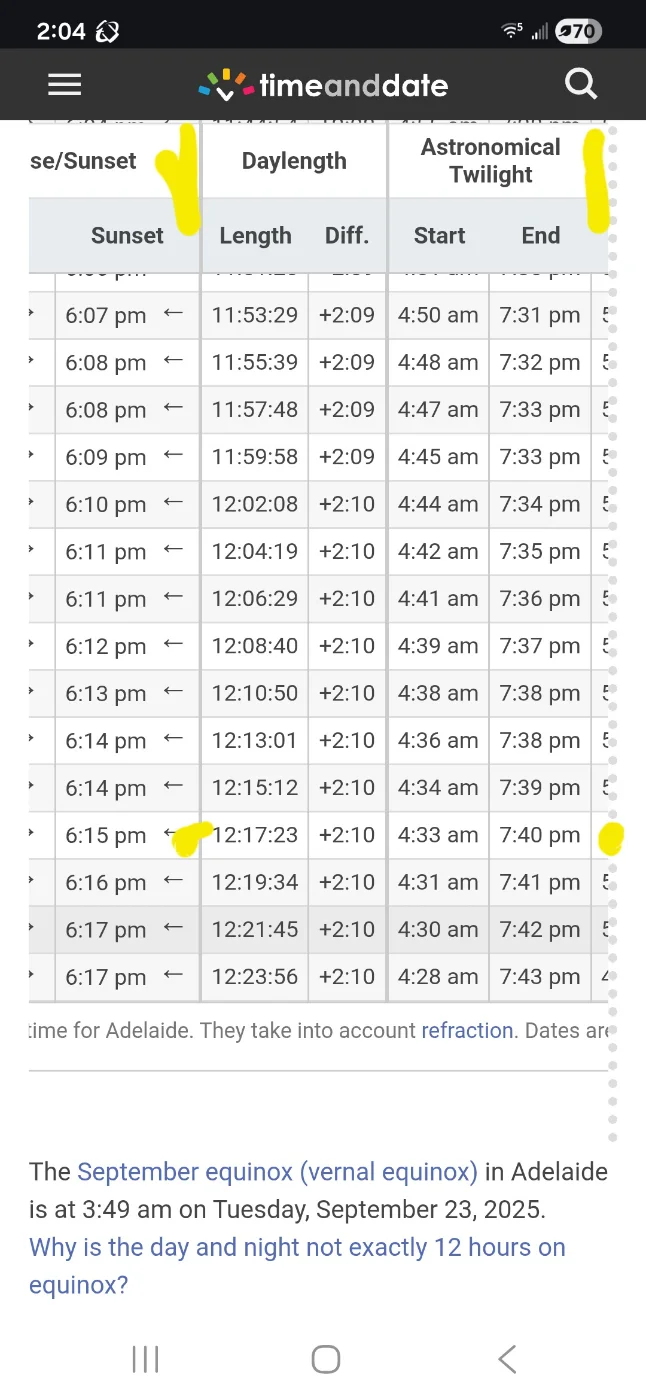Go back using the system back button
This screenshot has width=646, height=1400.
click(507, 1359)
